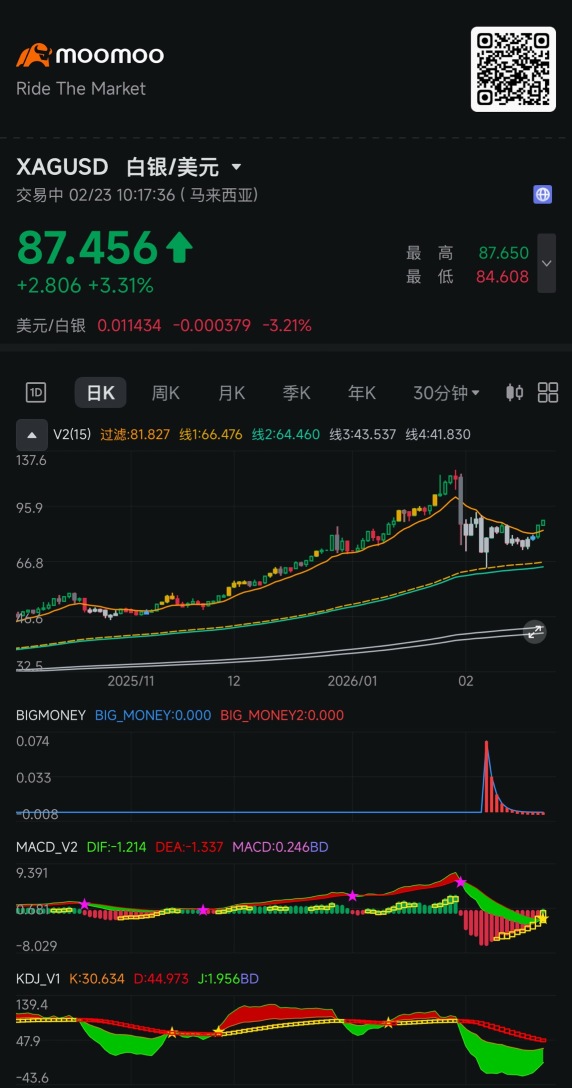
Task: Switch to the 年K yearly chart
Action: pos(362,393)
